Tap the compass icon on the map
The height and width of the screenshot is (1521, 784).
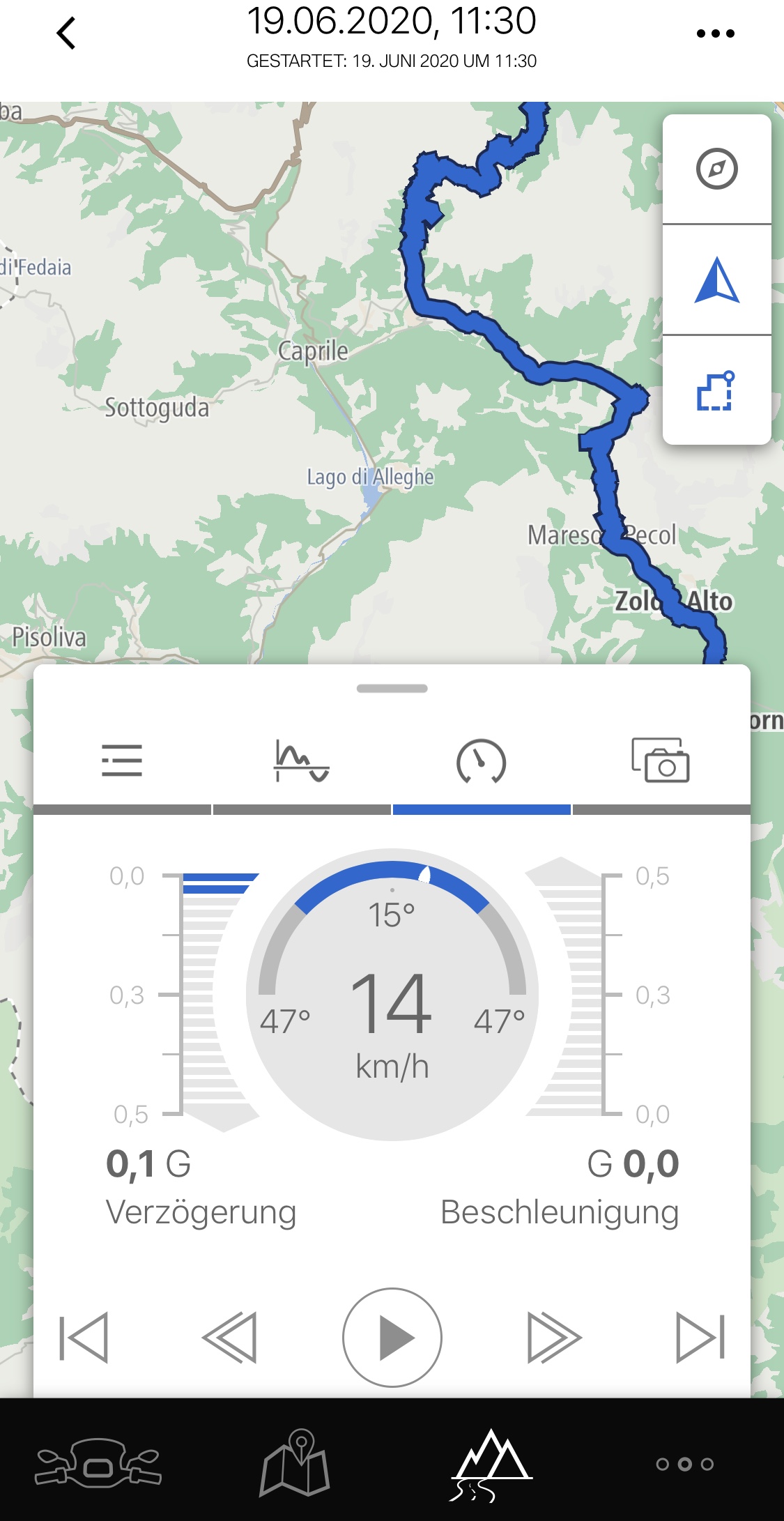tap(716, 169)
